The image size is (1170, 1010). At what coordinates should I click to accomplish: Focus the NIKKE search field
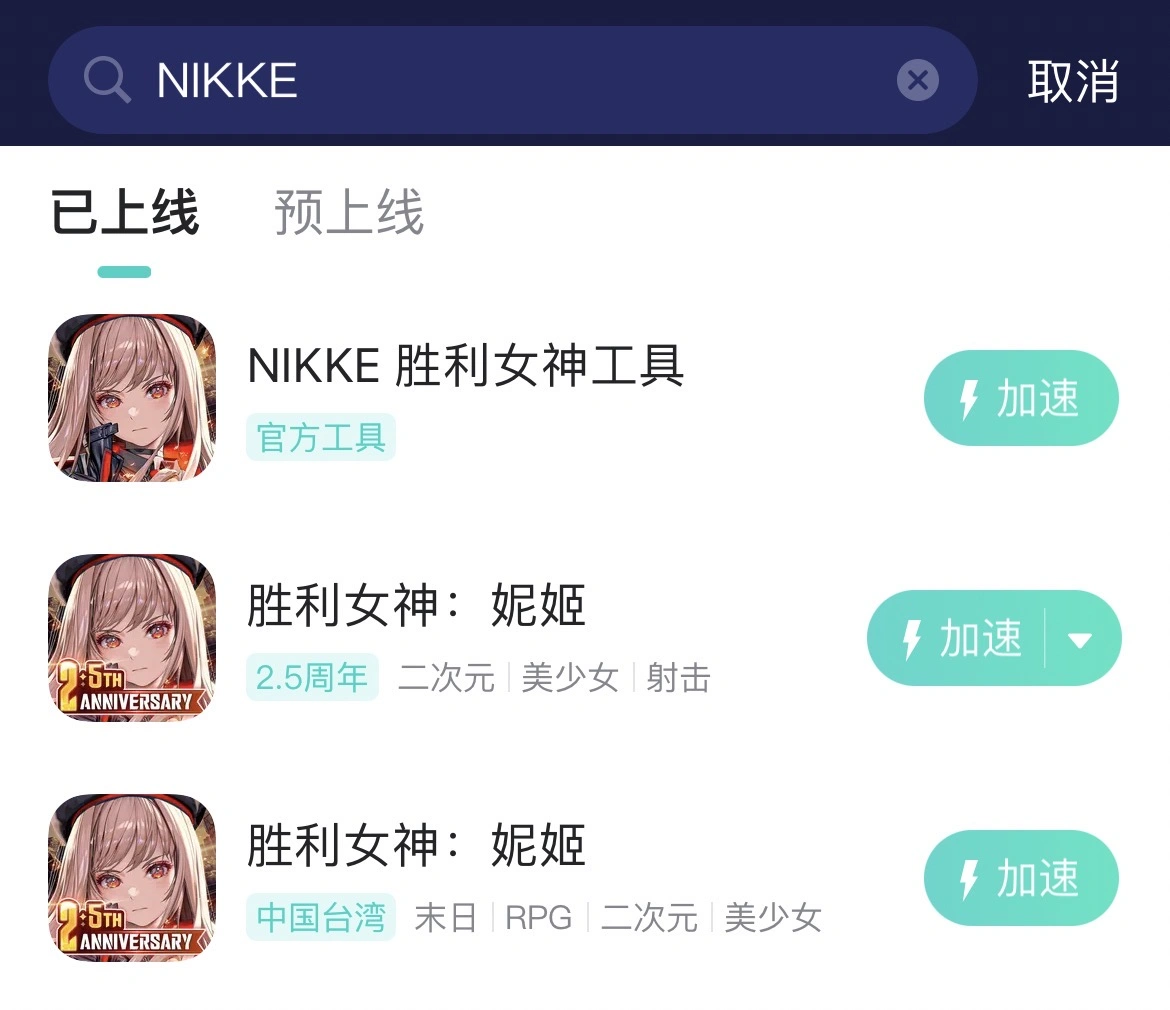coord(500,80)
